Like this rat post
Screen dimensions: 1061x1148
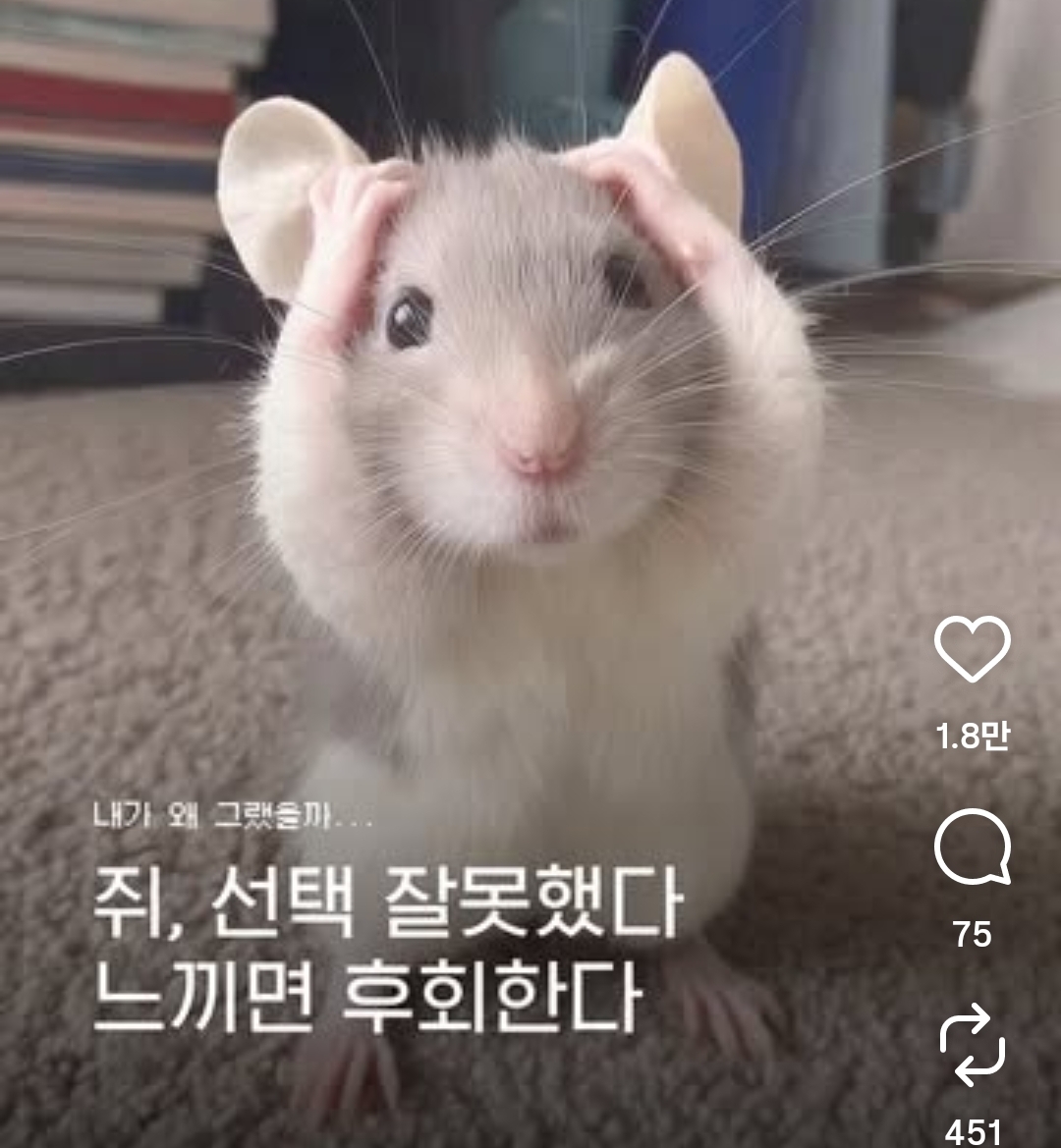[x=972, y=648]
